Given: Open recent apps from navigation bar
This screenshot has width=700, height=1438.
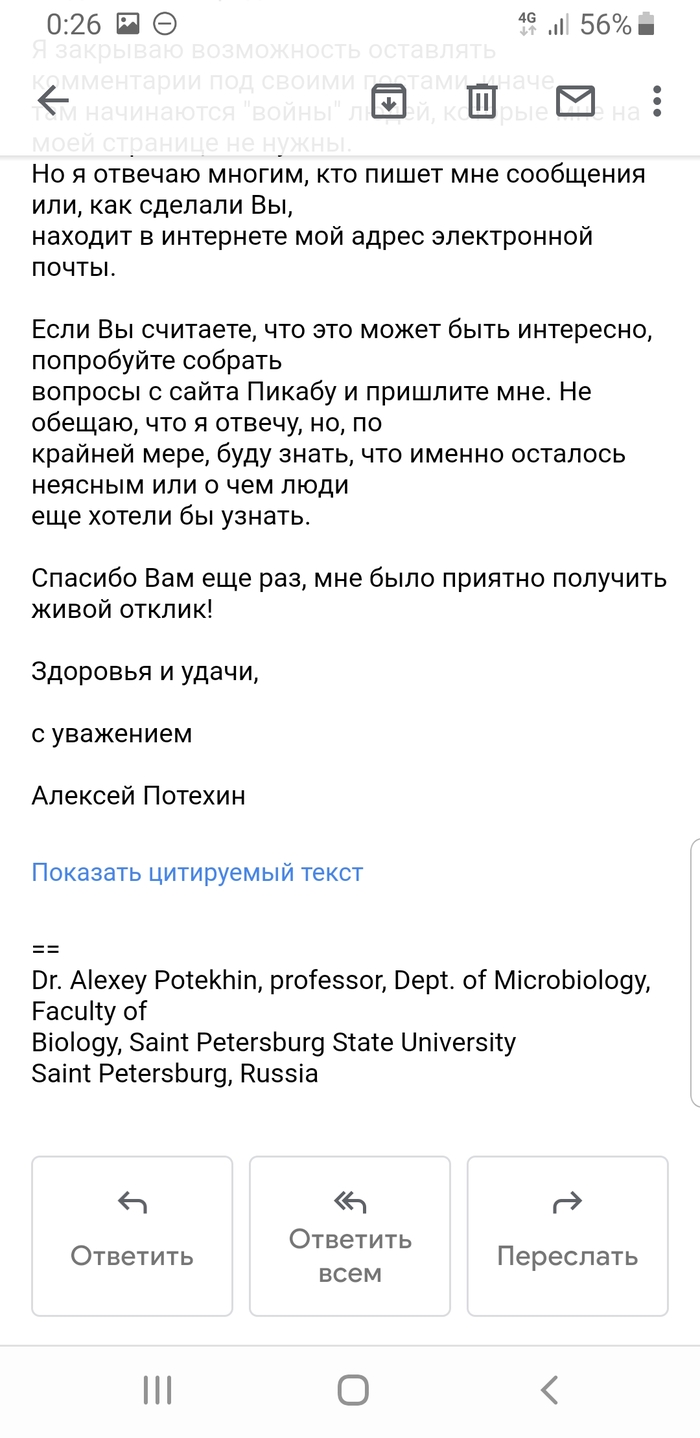Looking at the screenshot, I should pos(158,1390).
